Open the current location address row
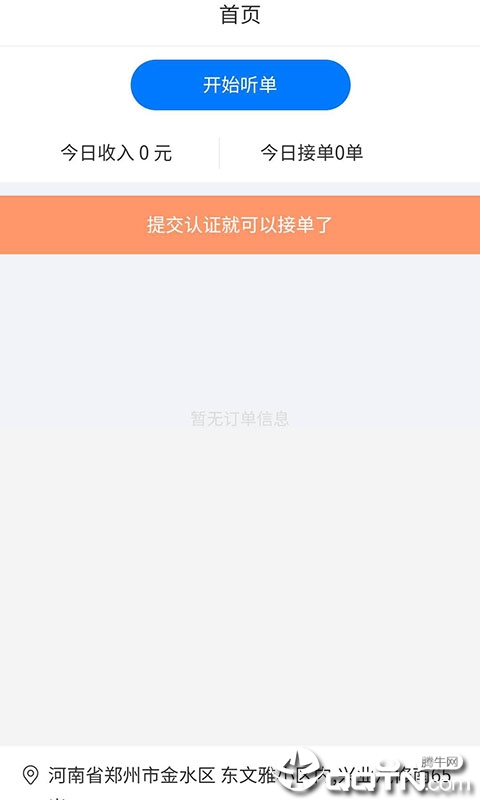This screenshot has width=480, height=800. [x=240, y=775]
